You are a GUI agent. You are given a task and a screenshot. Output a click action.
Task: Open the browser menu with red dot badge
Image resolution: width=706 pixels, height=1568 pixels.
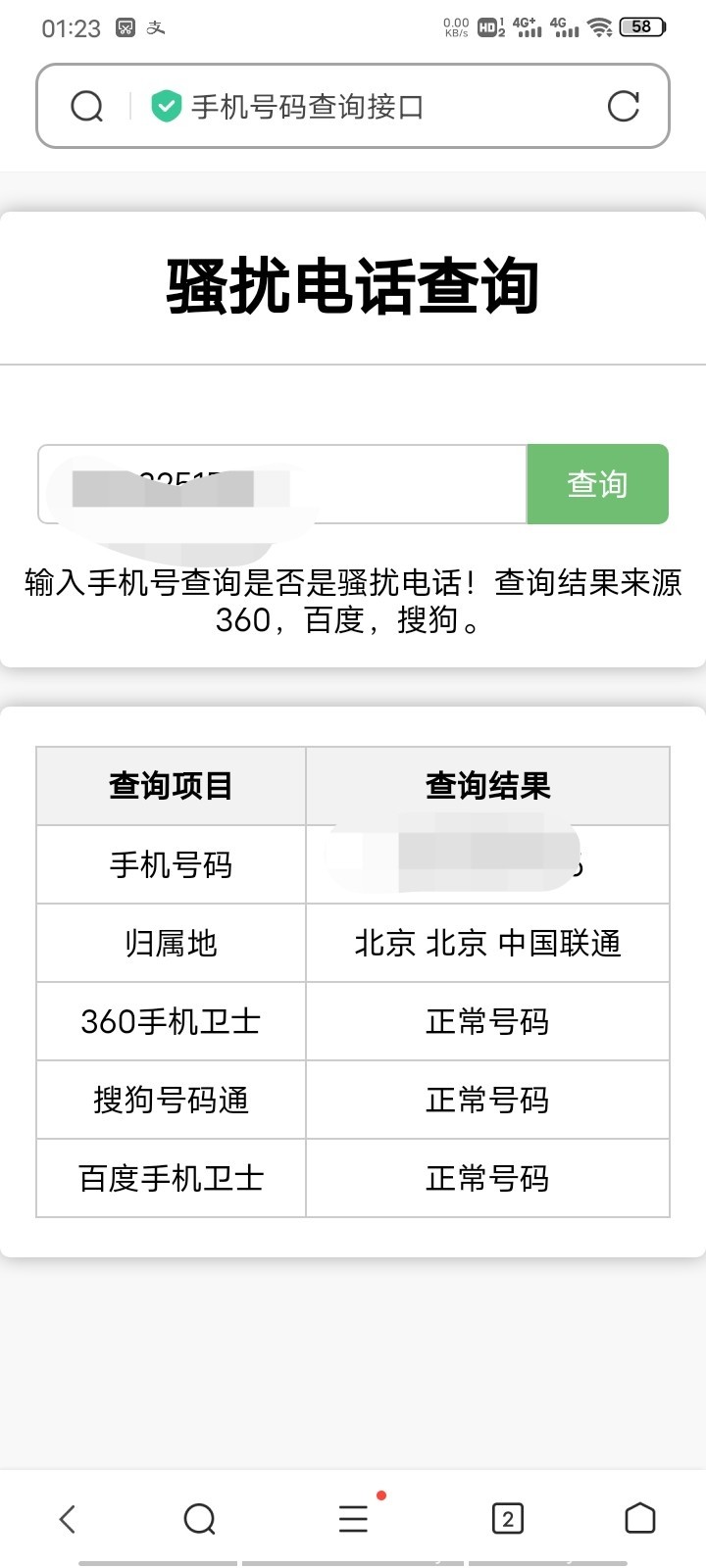352,1518
